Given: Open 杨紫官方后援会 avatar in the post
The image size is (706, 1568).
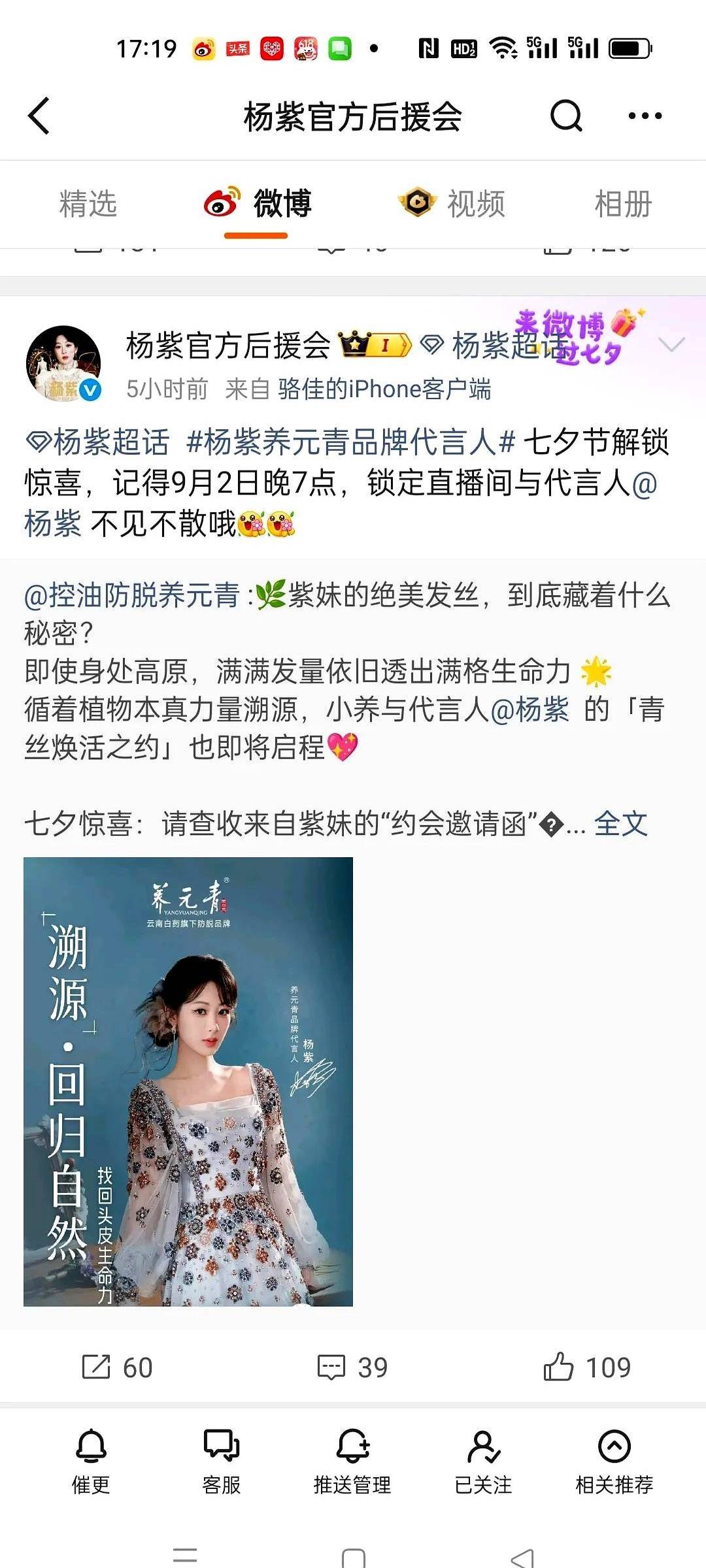Looking at the screenshot, I should point(63,363).
